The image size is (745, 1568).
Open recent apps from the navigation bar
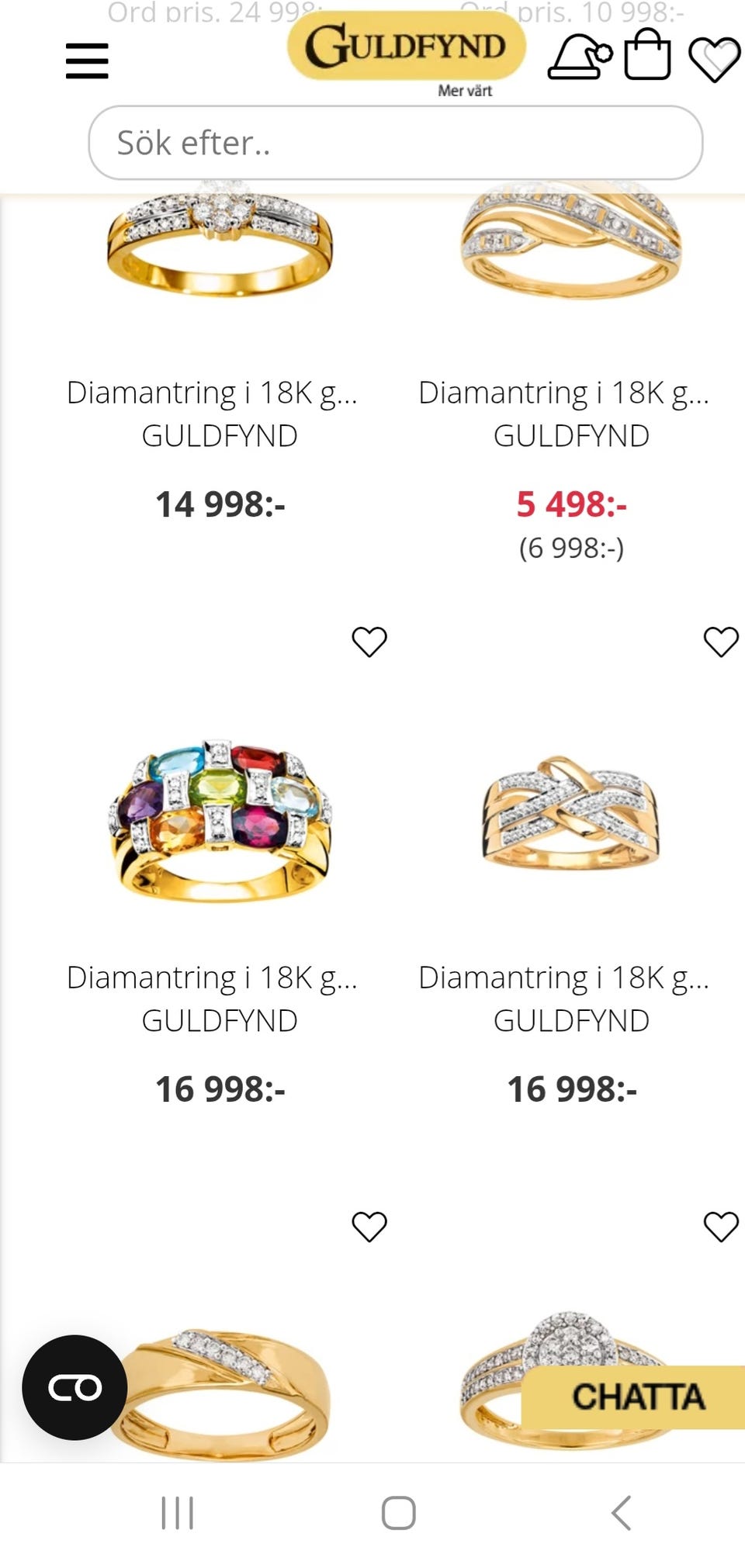(177, 1513)
